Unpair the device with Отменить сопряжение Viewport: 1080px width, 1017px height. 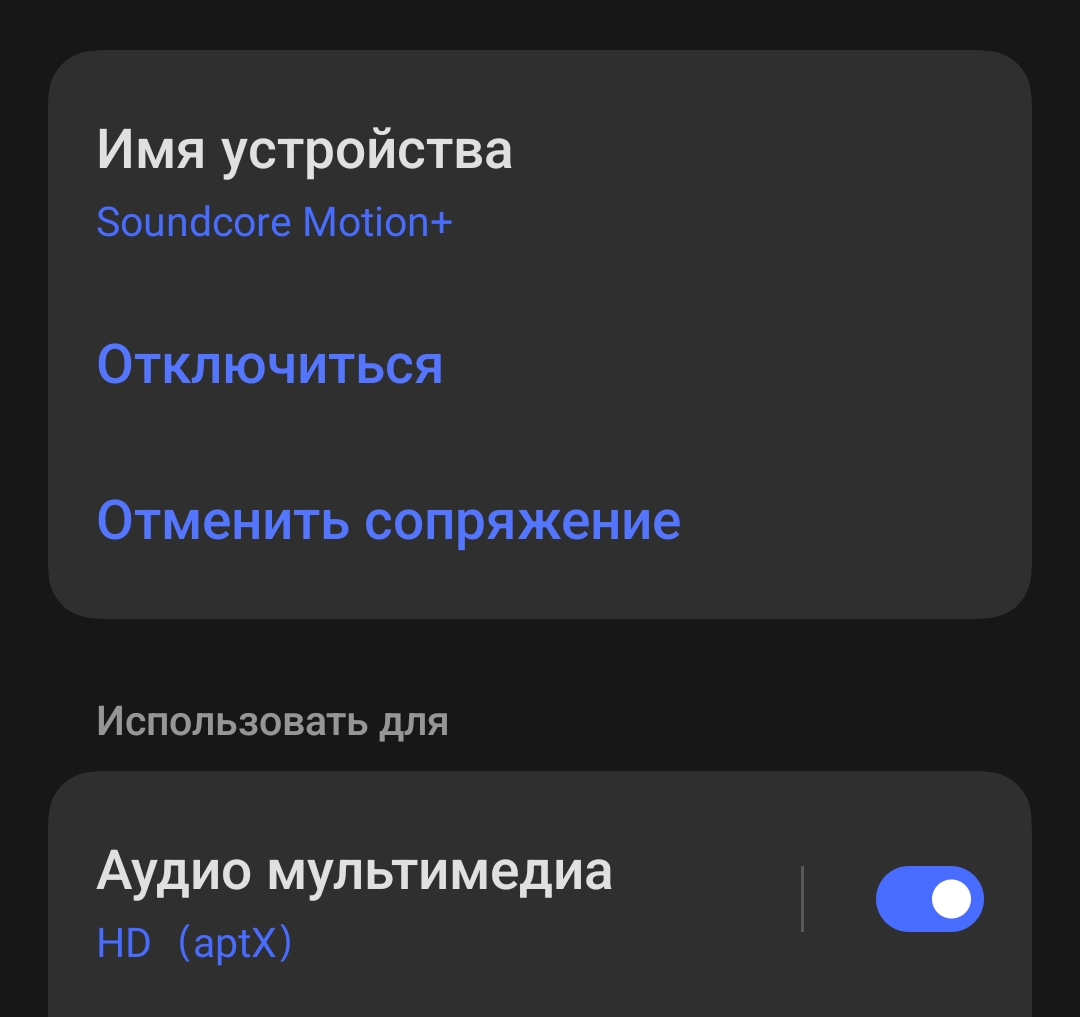(x=388, y=521)
